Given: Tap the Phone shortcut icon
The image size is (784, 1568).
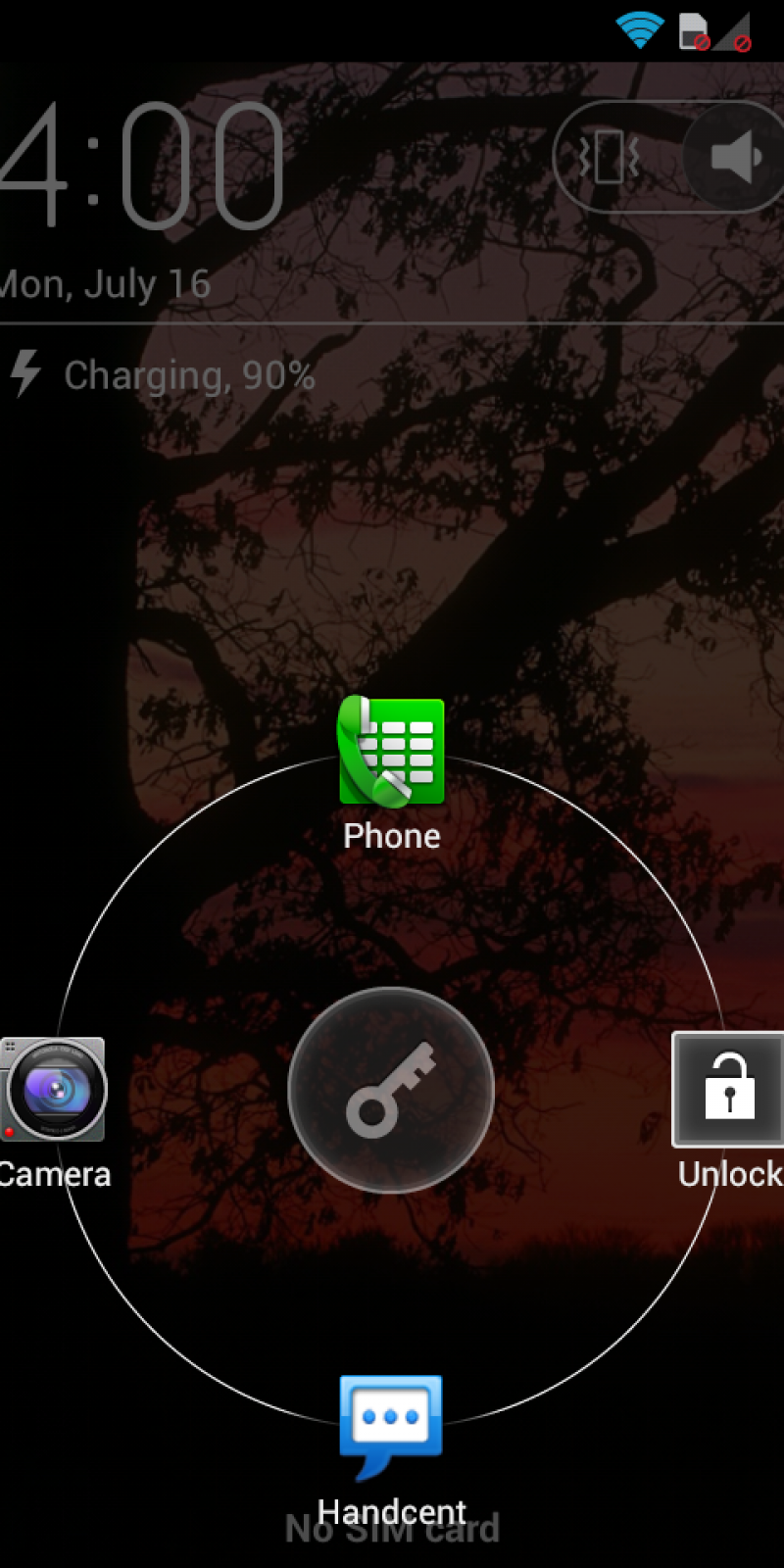Looking at the screenshot, I should (391, 752).
